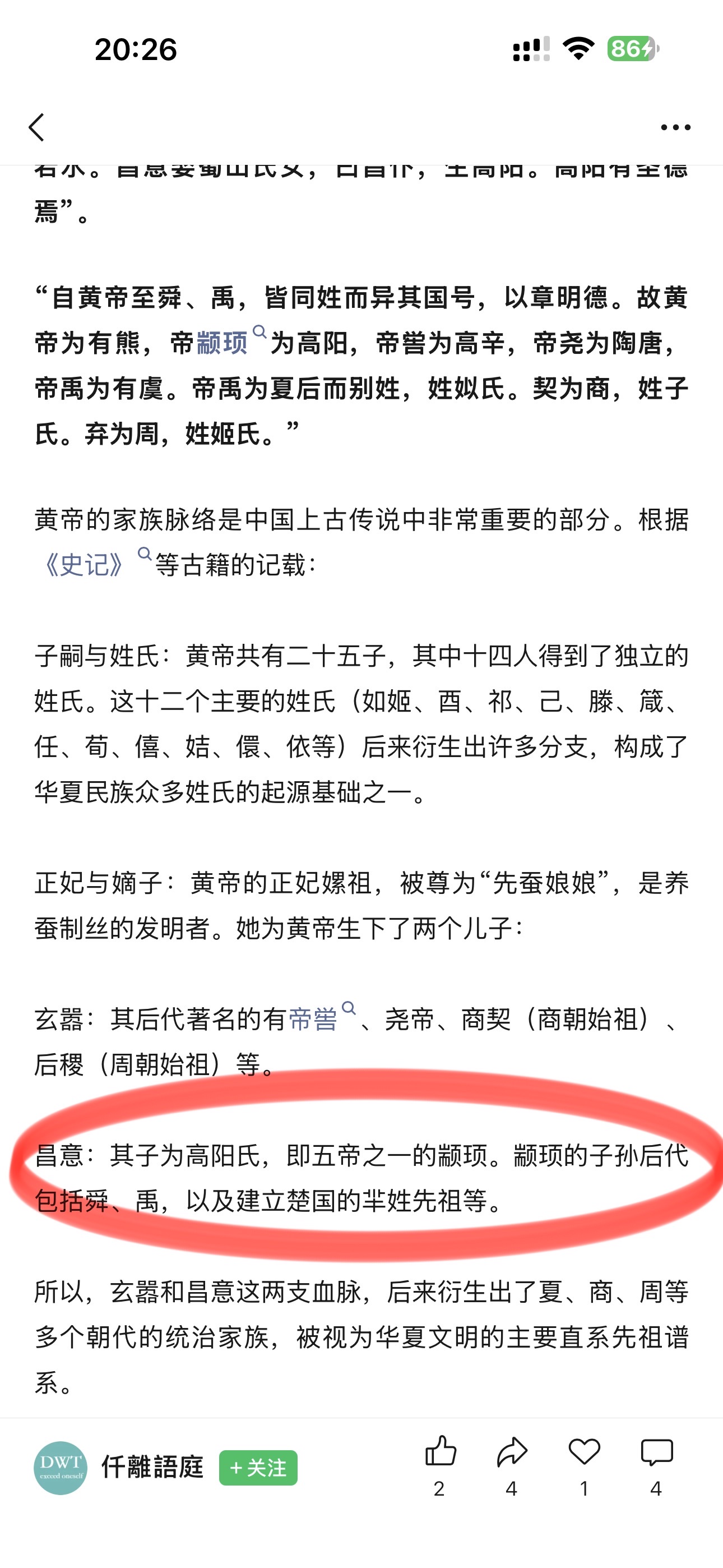Image resolution: width=723 pixels, height=1568 pixels.
Task: Follow the author with 关注 button
Action: tap(258, 1468)
